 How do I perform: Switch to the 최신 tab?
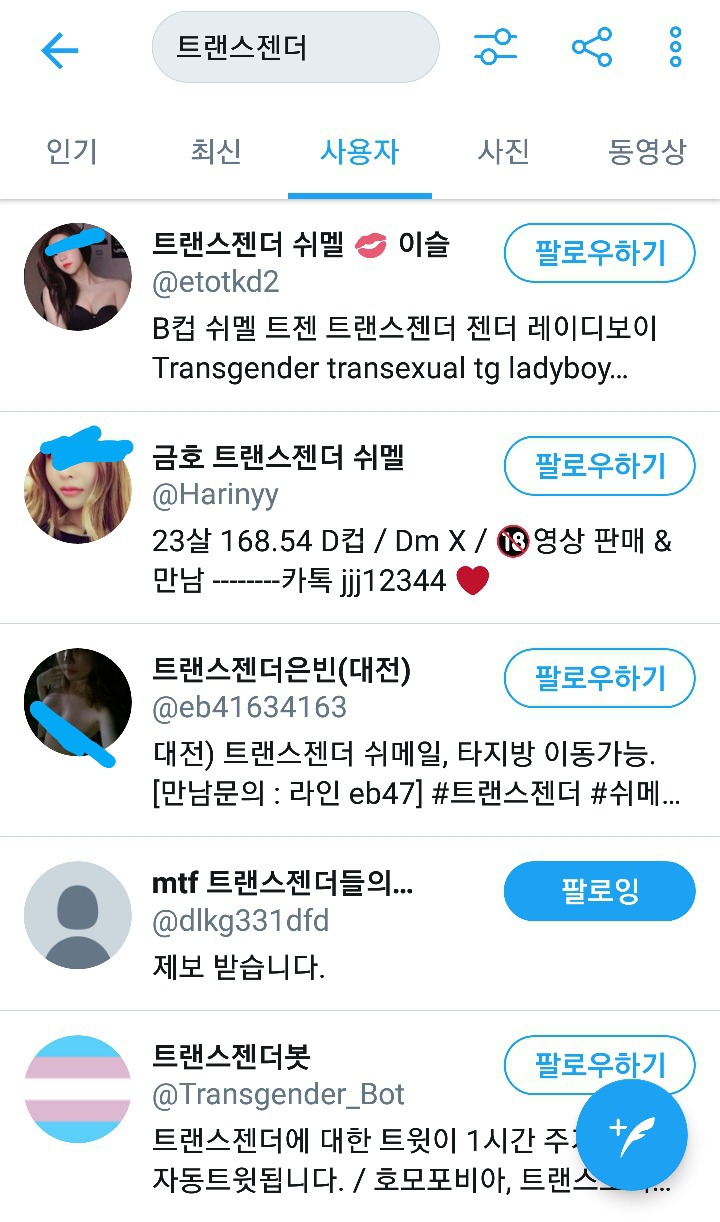pyautogui.click(x=216, y=152)
